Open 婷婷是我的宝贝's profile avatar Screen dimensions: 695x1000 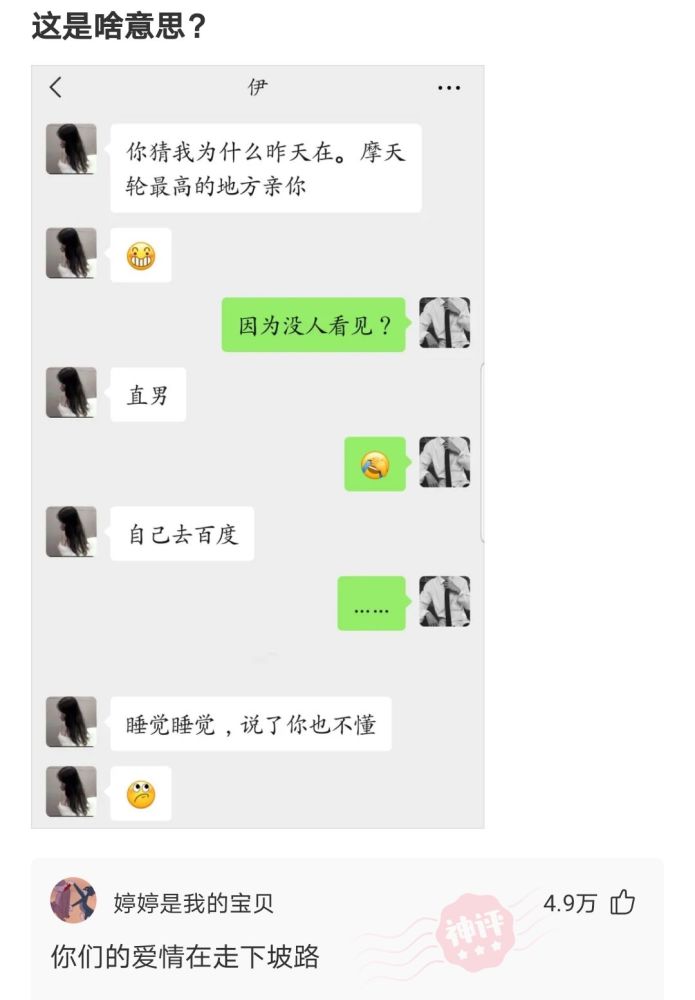(x=73, y=901)
